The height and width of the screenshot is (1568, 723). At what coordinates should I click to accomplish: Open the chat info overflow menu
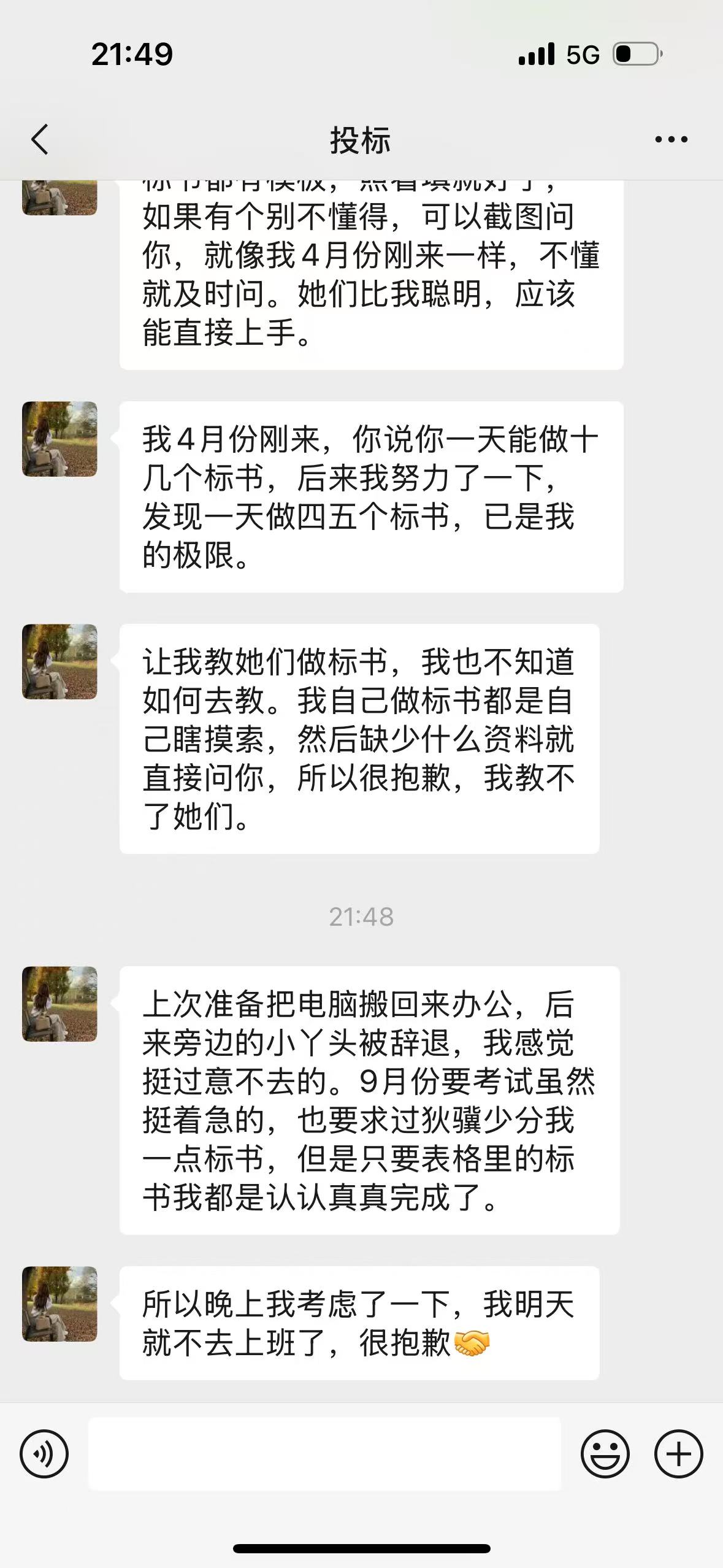click(x=671, y=140)
